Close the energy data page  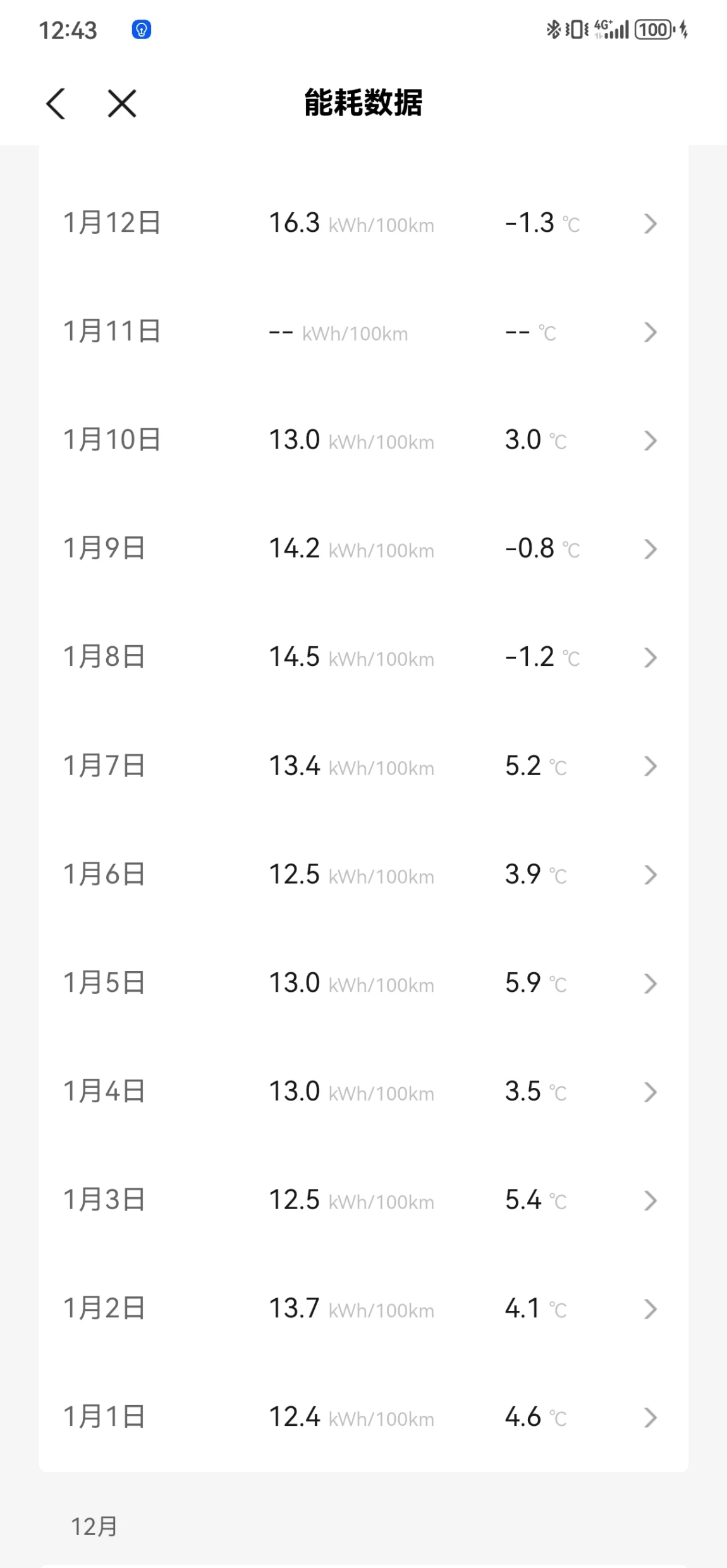coord(122,104)
